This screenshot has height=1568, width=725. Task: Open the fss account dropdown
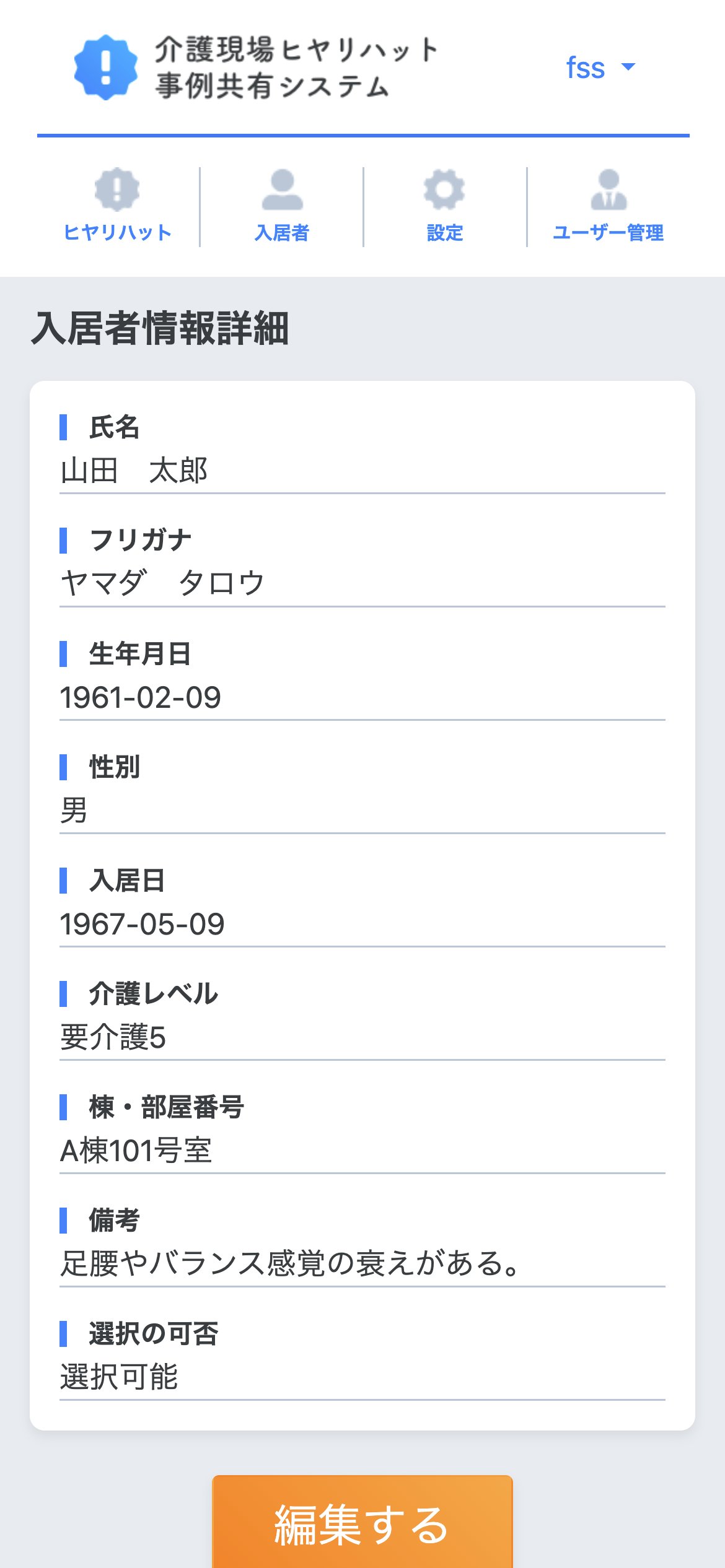tap(600, 68)
